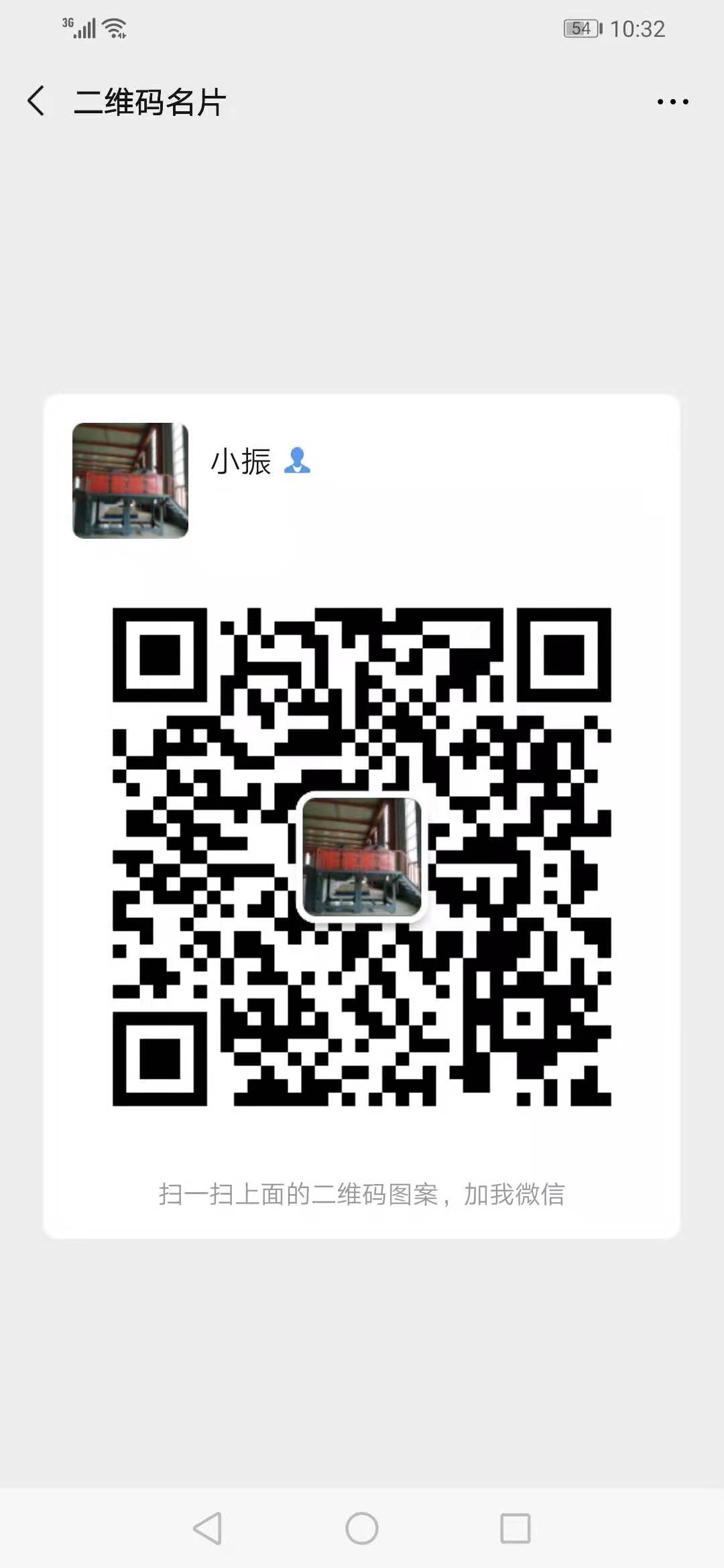Go back from the 二维码名片 page

point(36,101)
